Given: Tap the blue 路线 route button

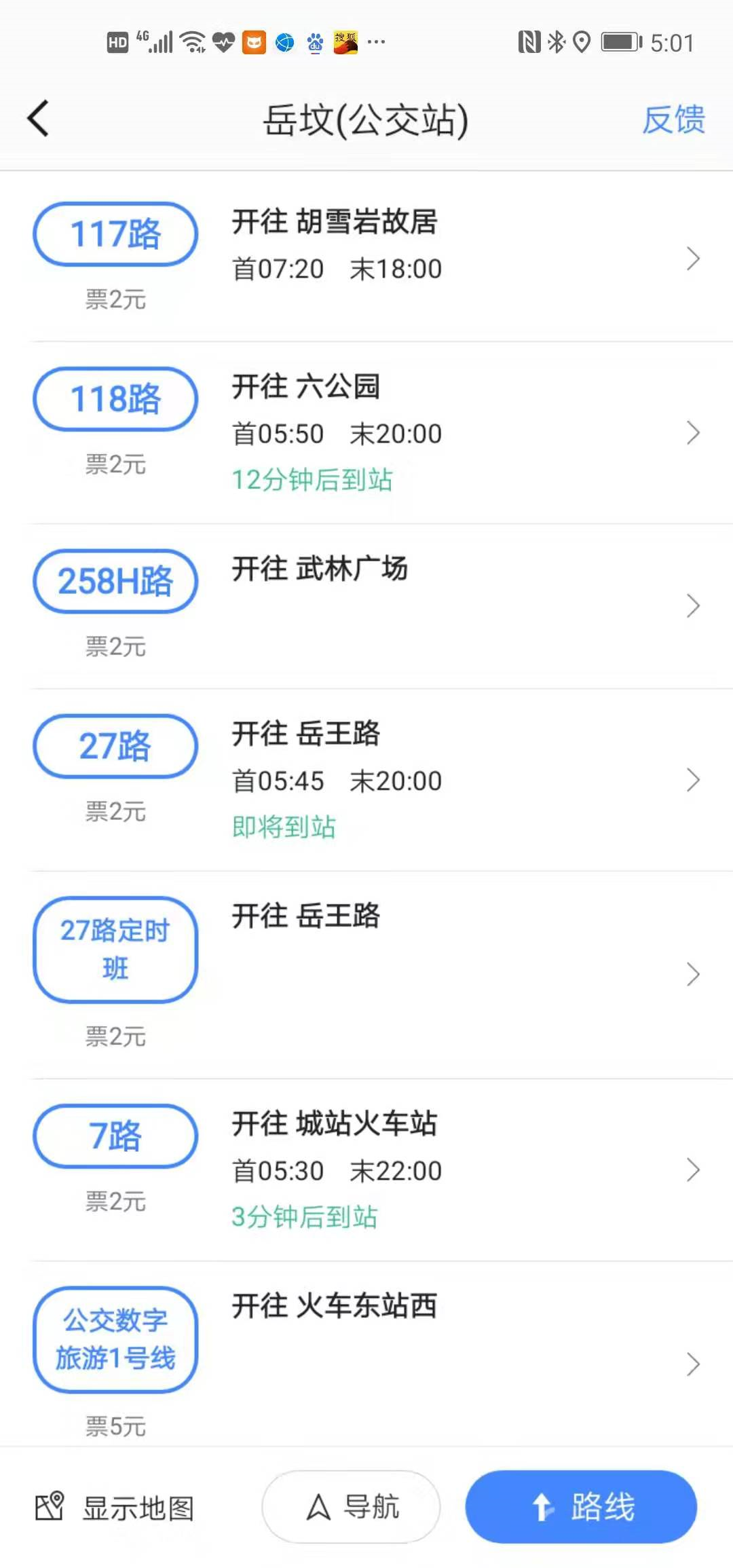Looking at the screenshot, I should pos(581,1507).
